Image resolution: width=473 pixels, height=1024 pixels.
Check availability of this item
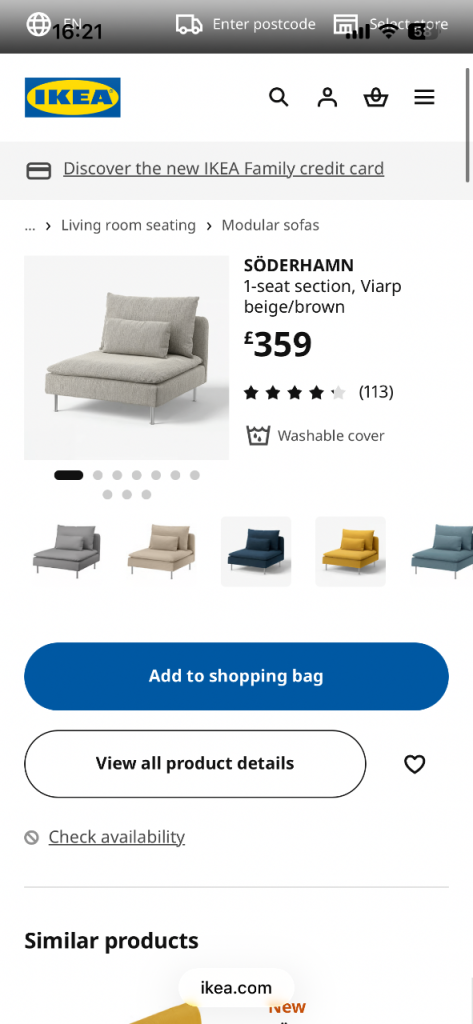[x=116, y=837]
